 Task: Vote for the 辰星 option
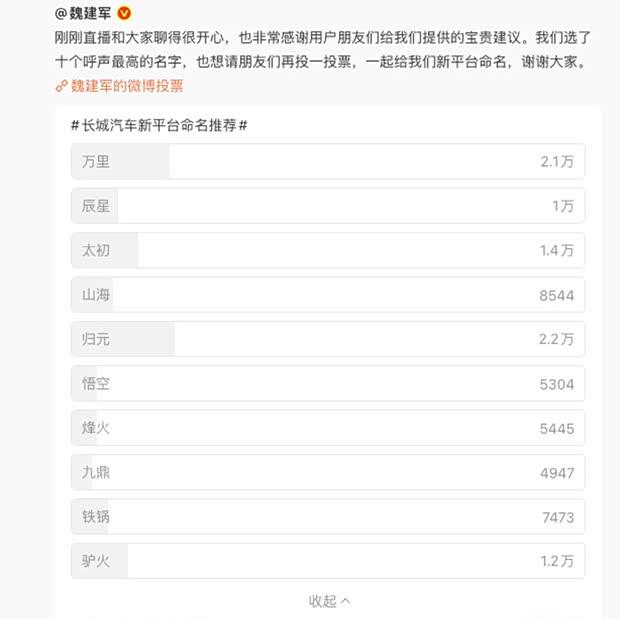click(x=327, y=206)
